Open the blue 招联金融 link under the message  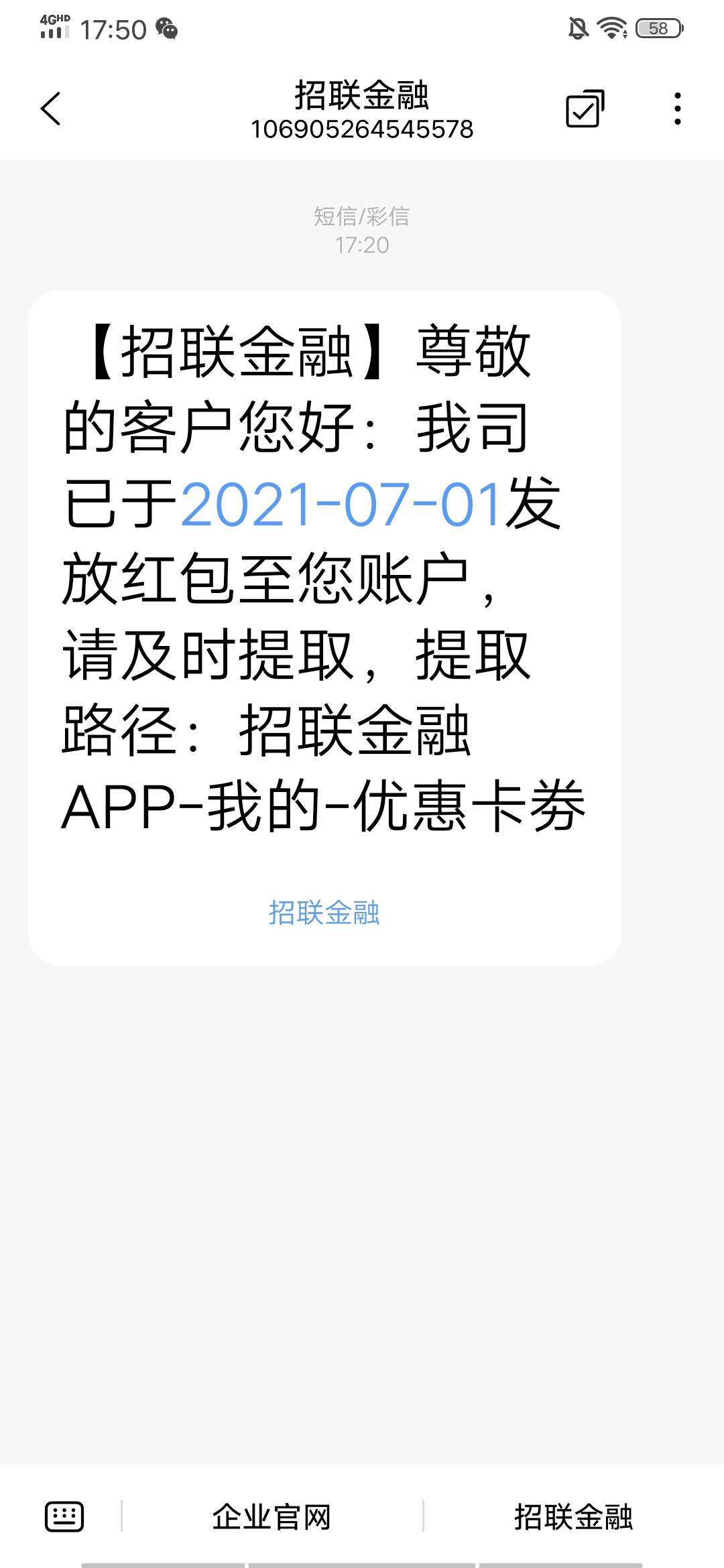coord(324,913)
